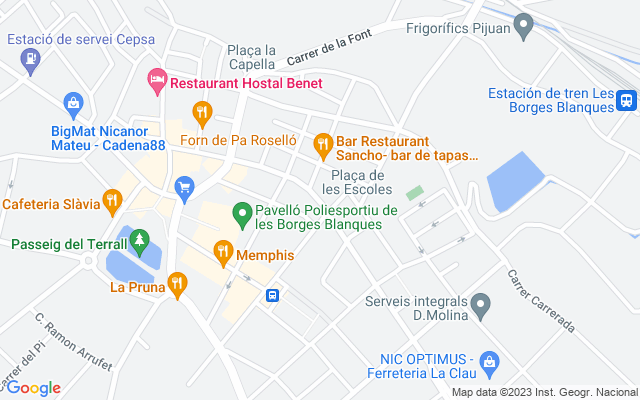
Task: Open the Frigorífics Pijuan marker
Action: pyautogui.click(x=523, y=26)
